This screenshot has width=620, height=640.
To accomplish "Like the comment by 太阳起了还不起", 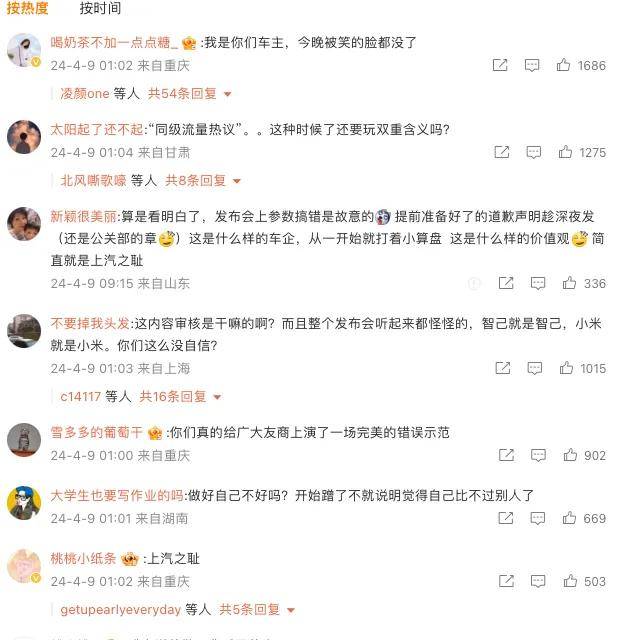I will tap(566, 153).
